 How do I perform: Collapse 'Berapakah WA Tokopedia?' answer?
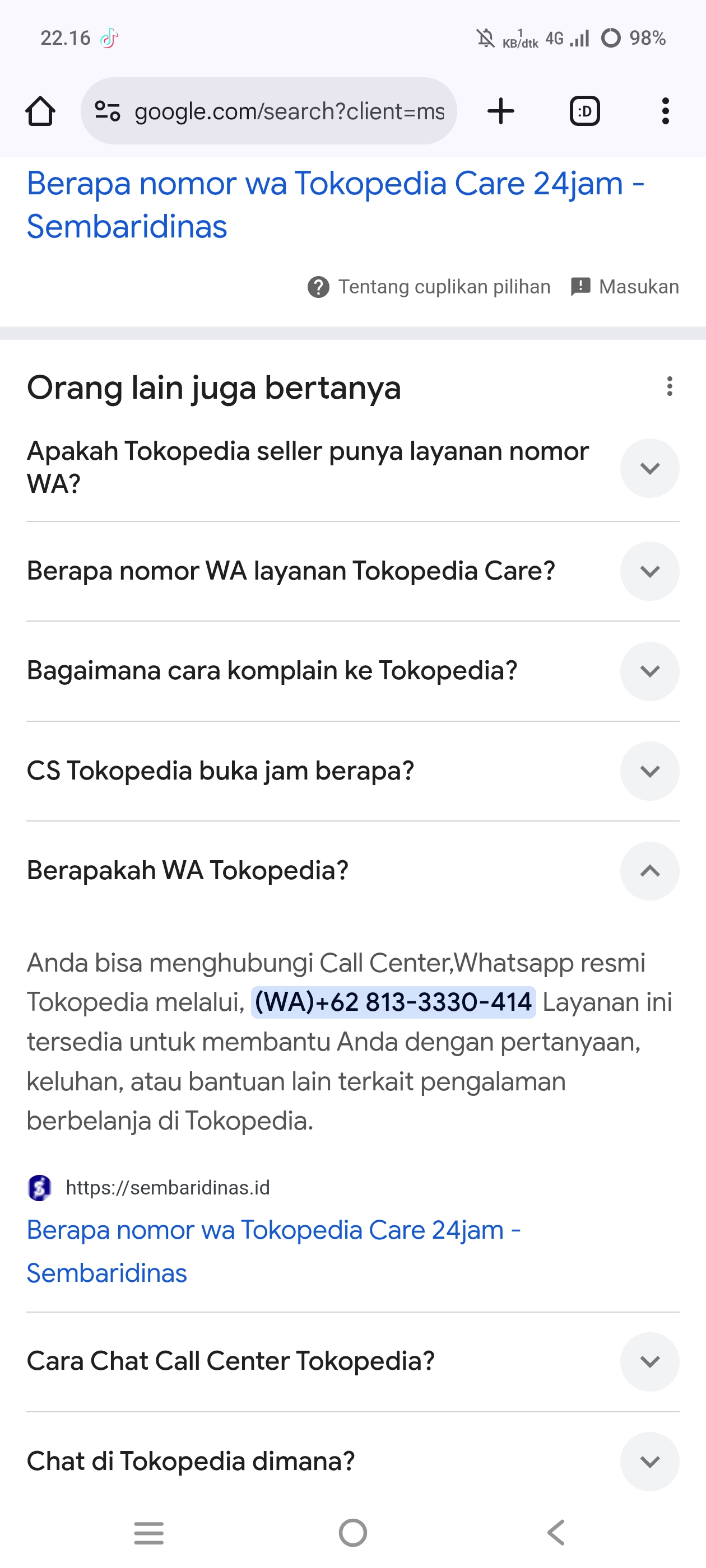[x=649, y=871]
